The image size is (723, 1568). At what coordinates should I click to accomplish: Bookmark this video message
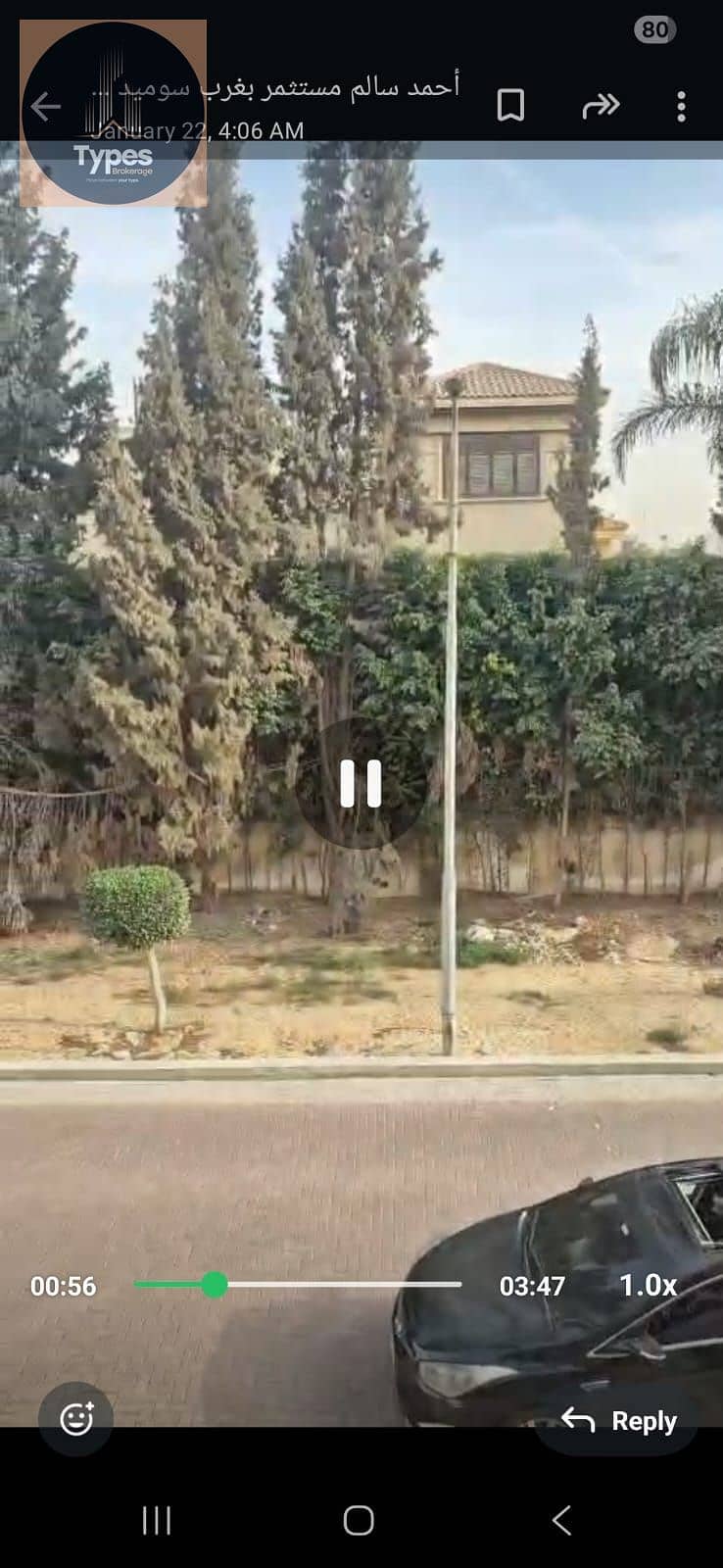(510, 106)
